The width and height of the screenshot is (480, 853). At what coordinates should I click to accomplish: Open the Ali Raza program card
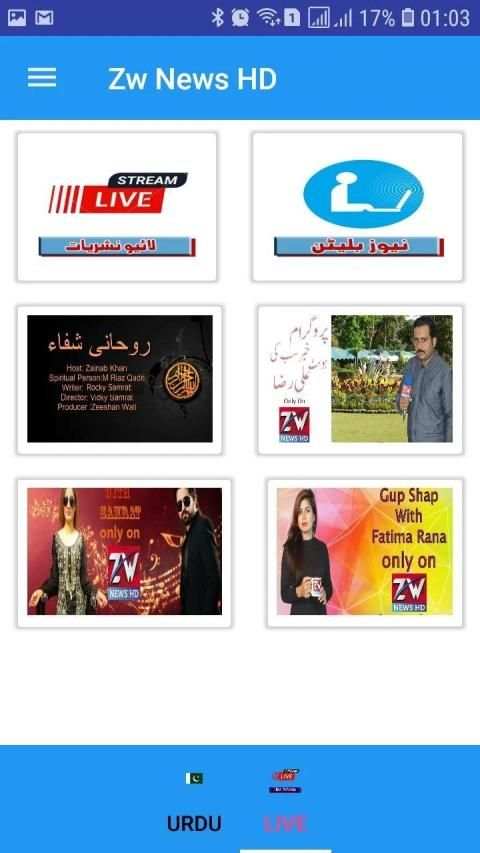[360, 379]
